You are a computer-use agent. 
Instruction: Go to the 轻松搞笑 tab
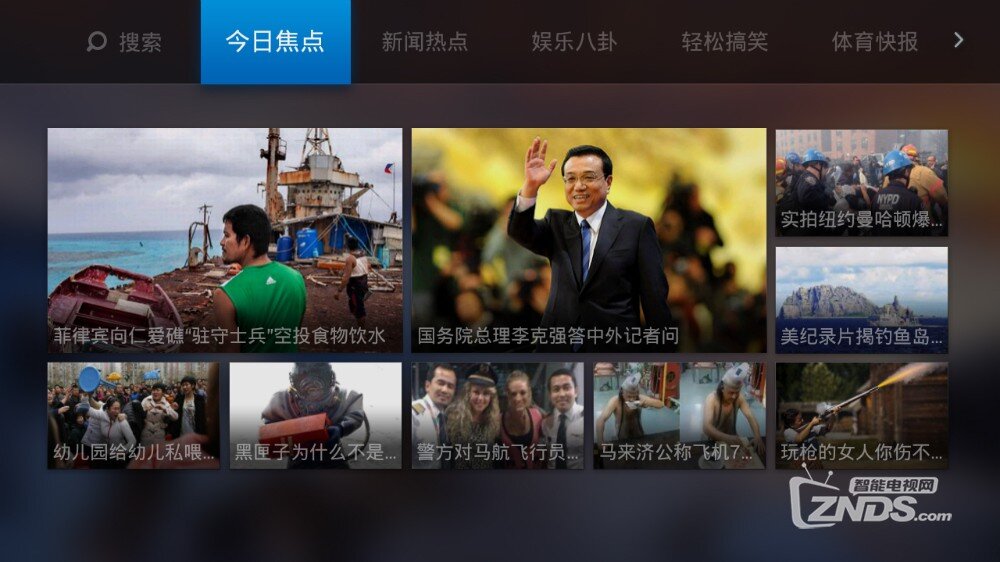pyautogui.click(x=724, y=42)
